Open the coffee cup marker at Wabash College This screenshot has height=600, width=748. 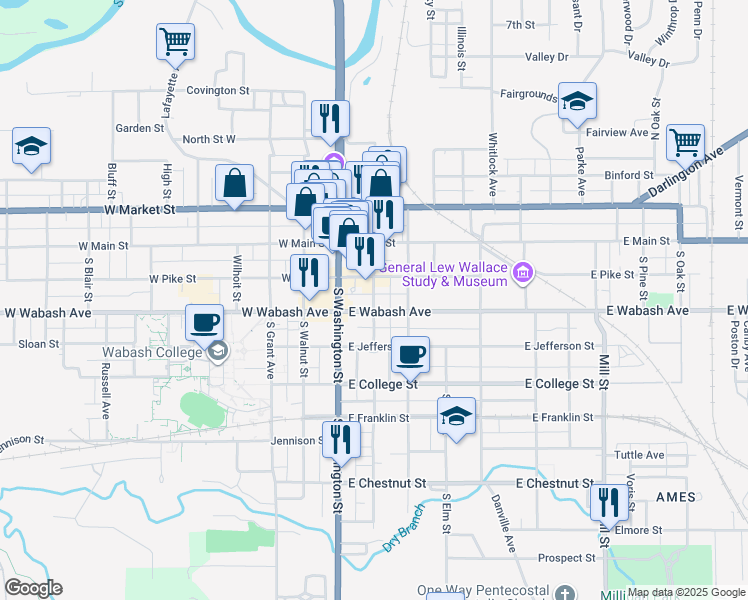(204, 323)
